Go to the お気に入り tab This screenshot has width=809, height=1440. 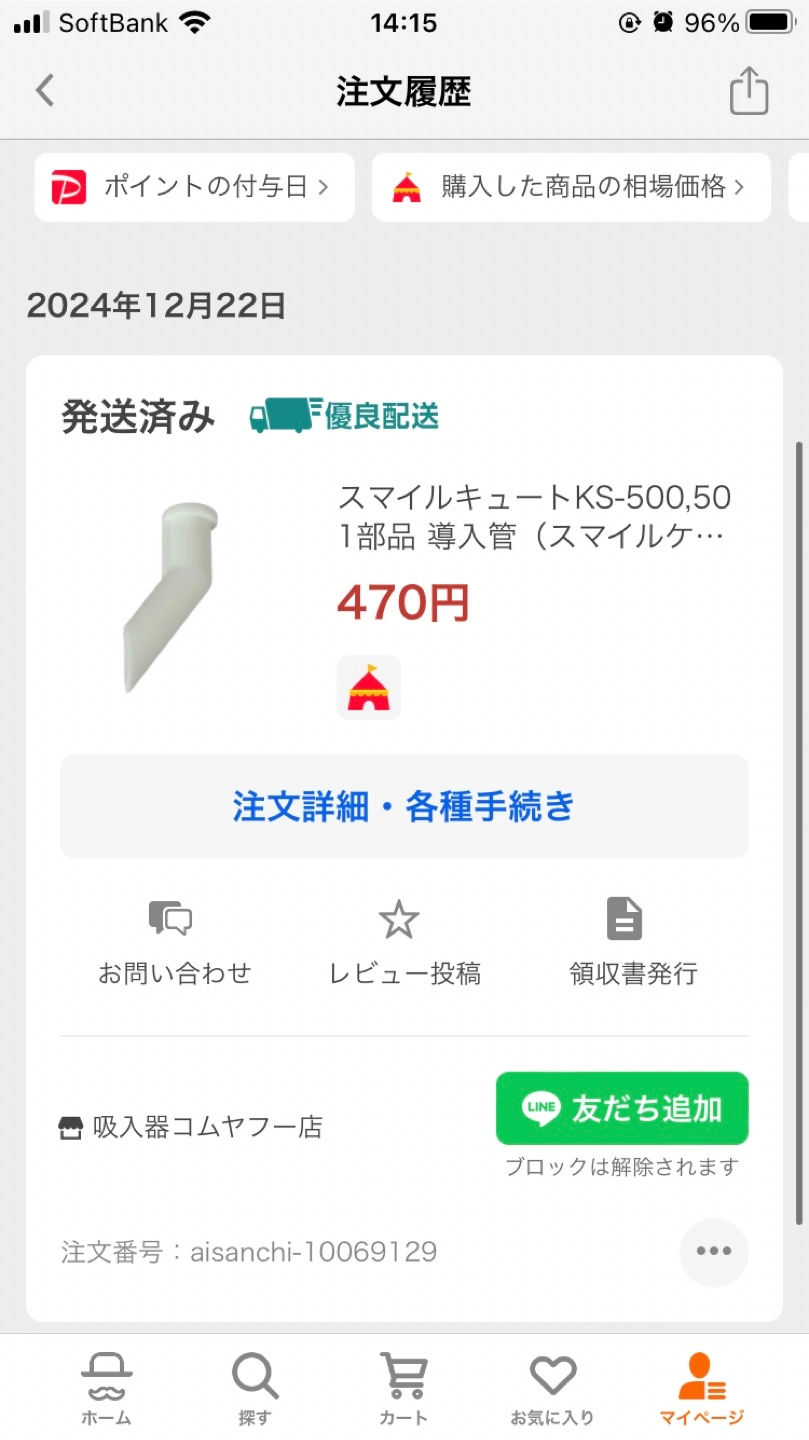pyautogui.click(x=552, y=1388)
